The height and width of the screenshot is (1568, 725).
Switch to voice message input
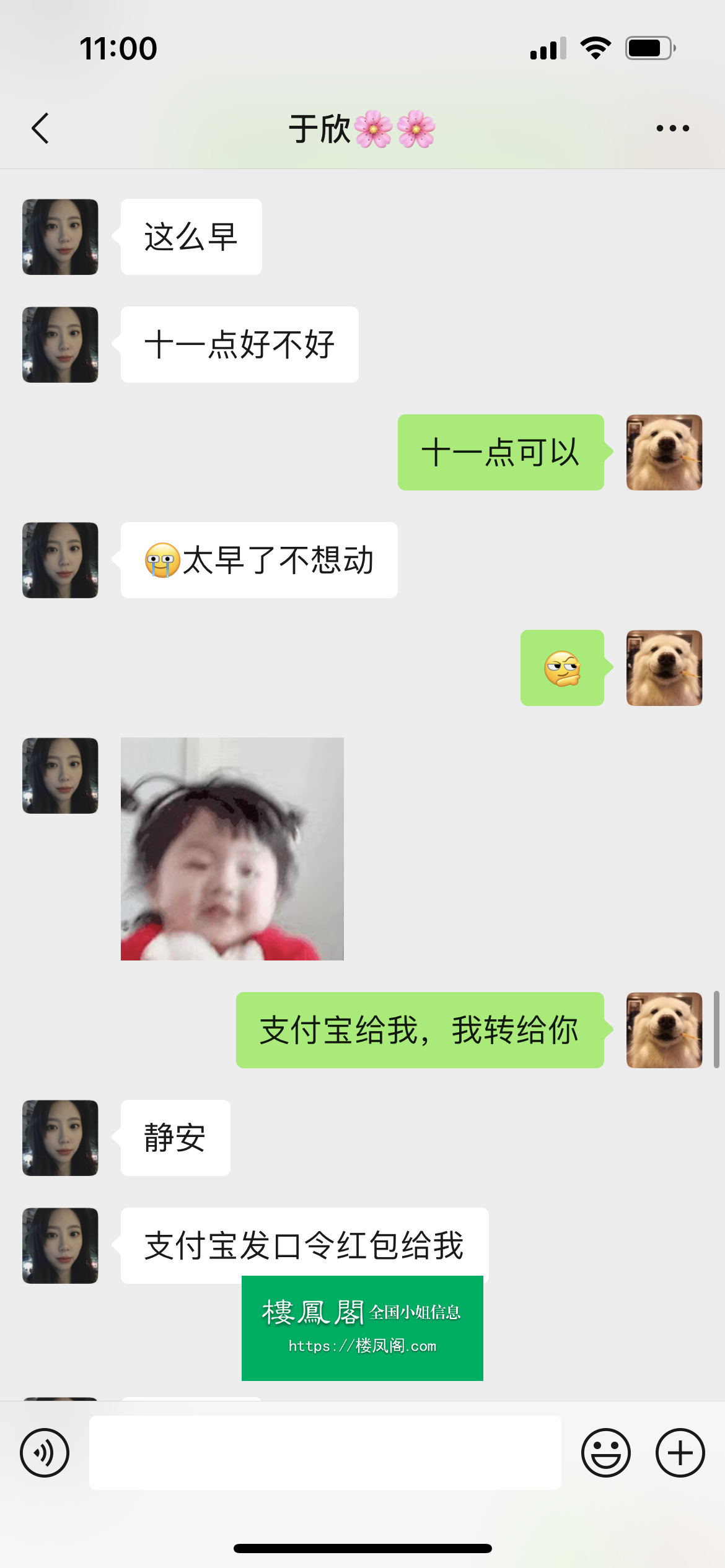pos(45,1453)
